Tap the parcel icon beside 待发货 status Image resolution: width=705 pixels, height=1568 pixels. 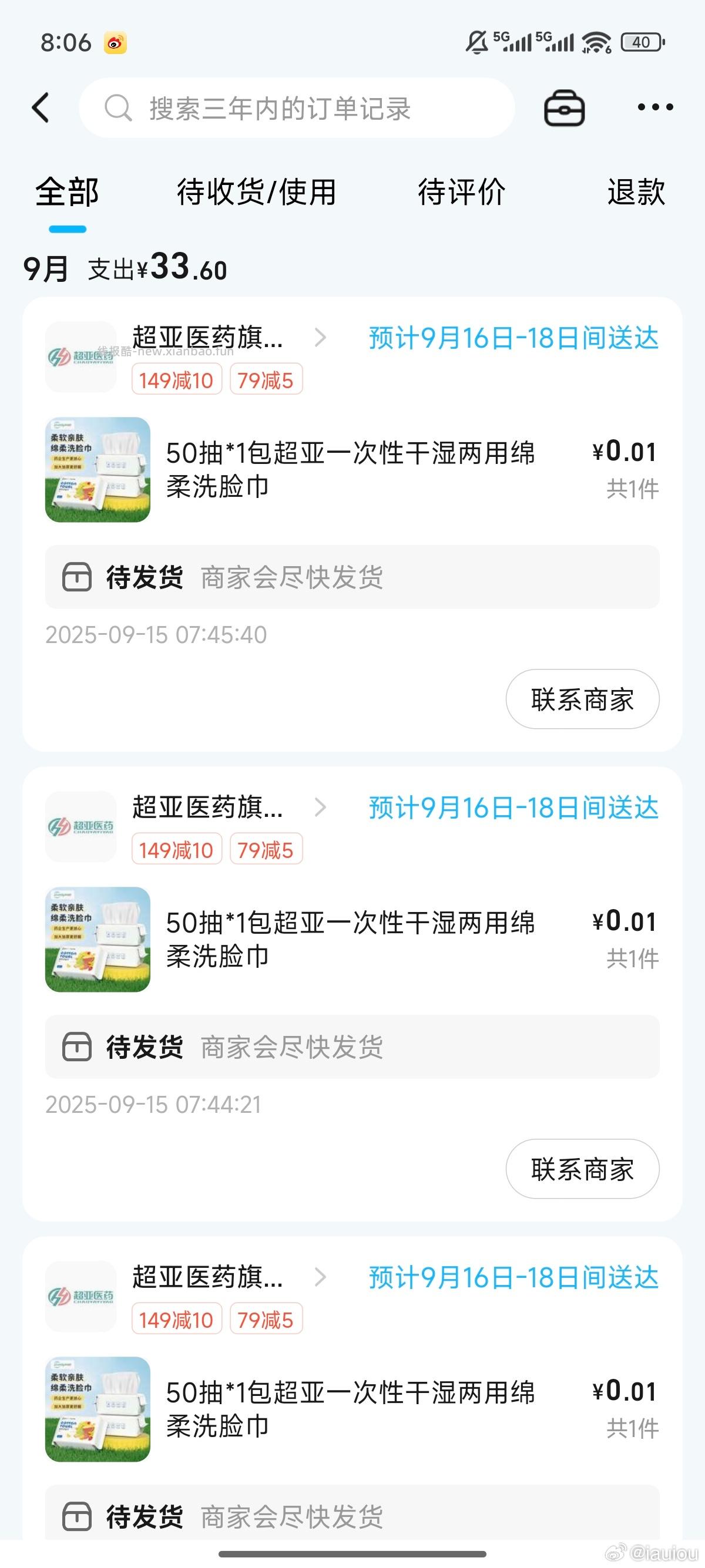click(x=77, y=580)
